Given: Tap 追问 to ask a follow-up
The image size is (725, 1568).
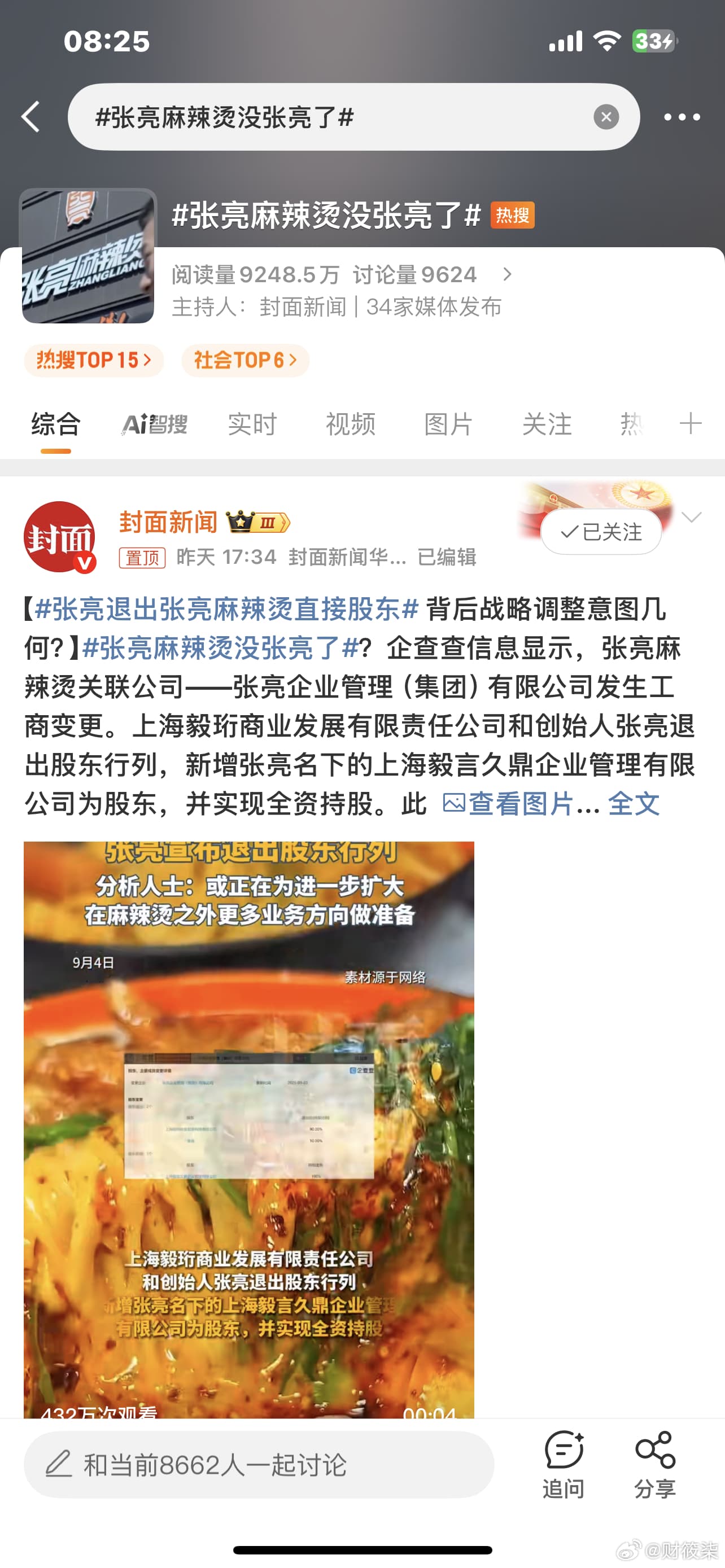Looking at the screenshot, I should pos(563,1465).
